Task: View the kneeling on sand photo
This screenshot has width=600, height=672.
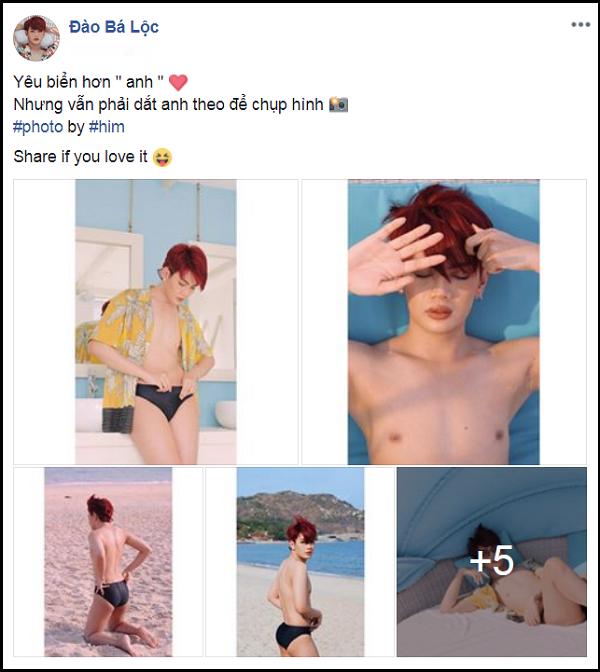Action: pyautogui.click(x=108, y=561)
